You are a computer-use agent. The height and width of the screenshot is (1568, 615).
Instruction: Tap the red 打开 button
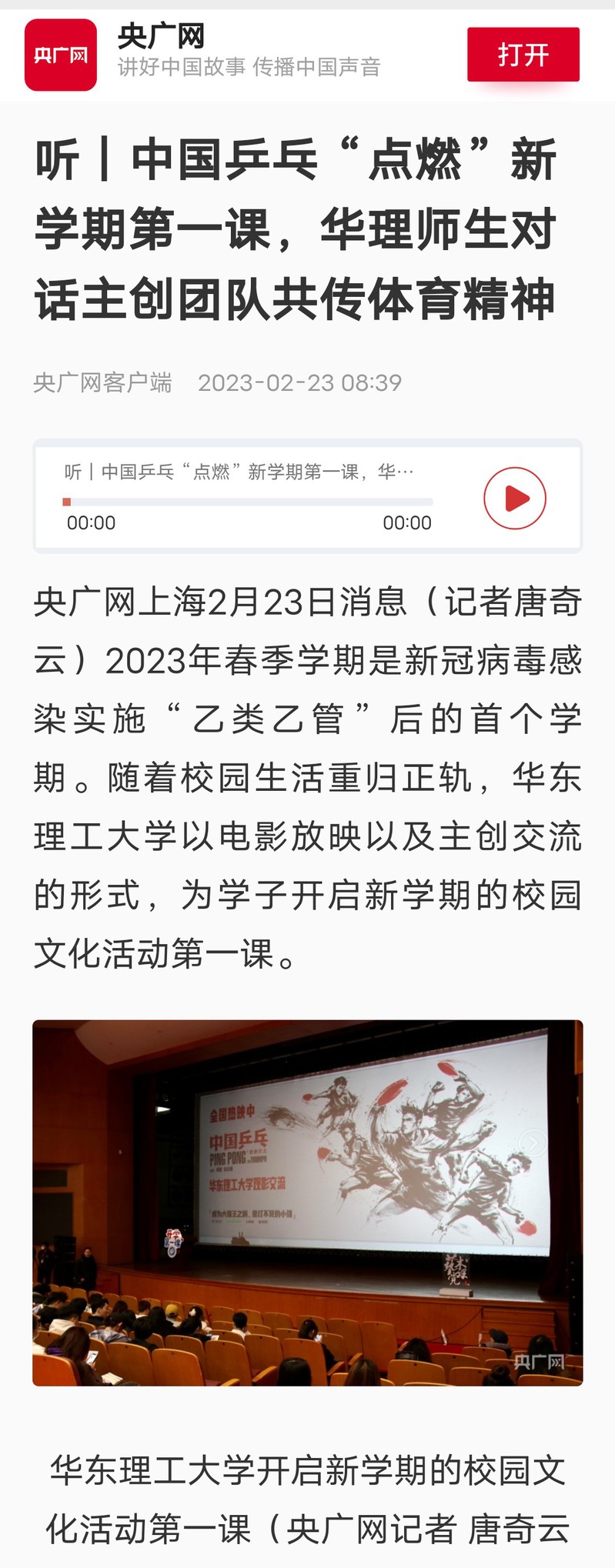point(523,55)
